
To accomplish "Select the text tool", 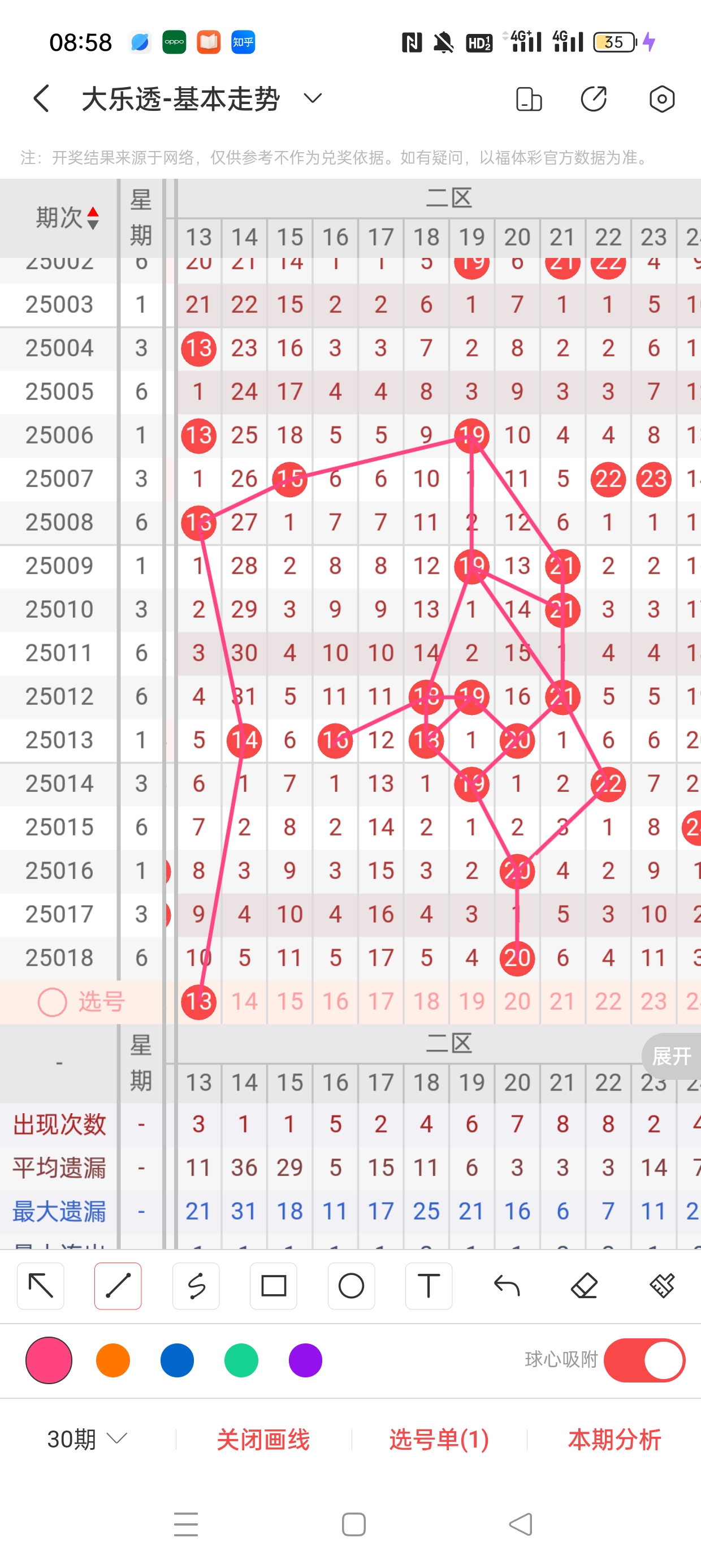I will (429, 1286).
